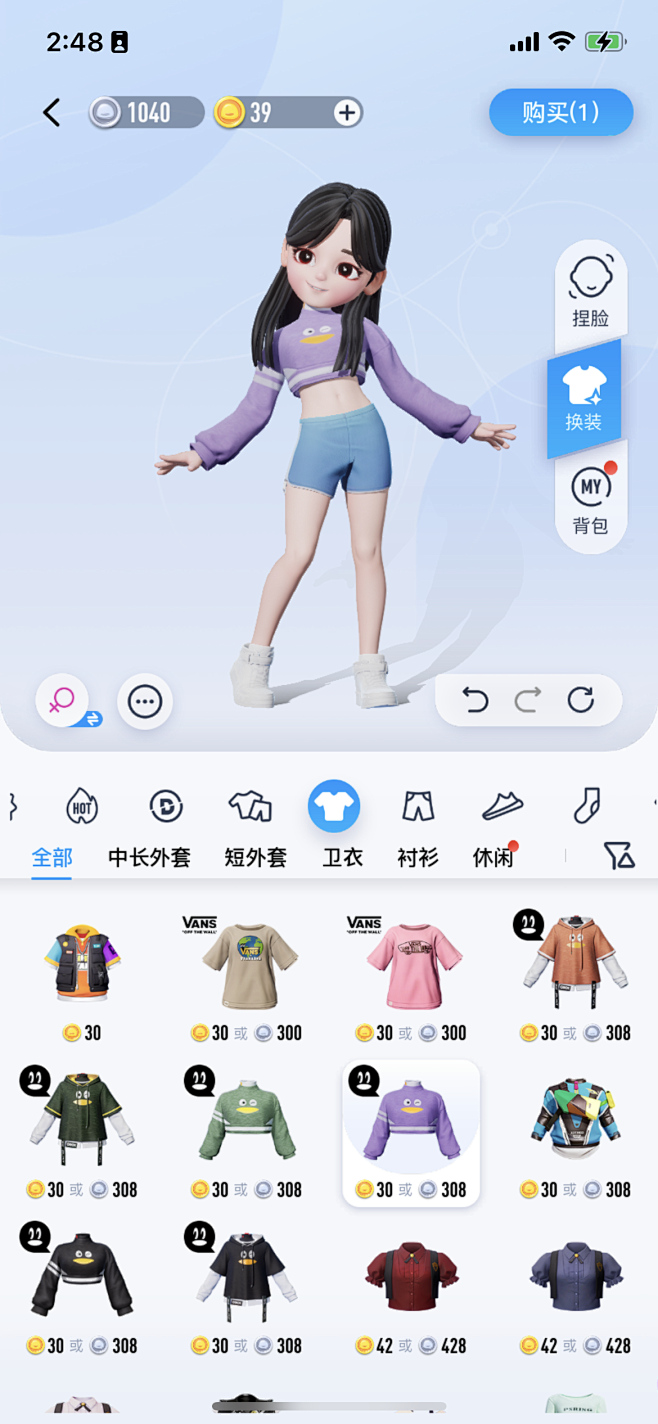Switch to the shoes category icon
The image size is (658, 1424).
[503, 805]
